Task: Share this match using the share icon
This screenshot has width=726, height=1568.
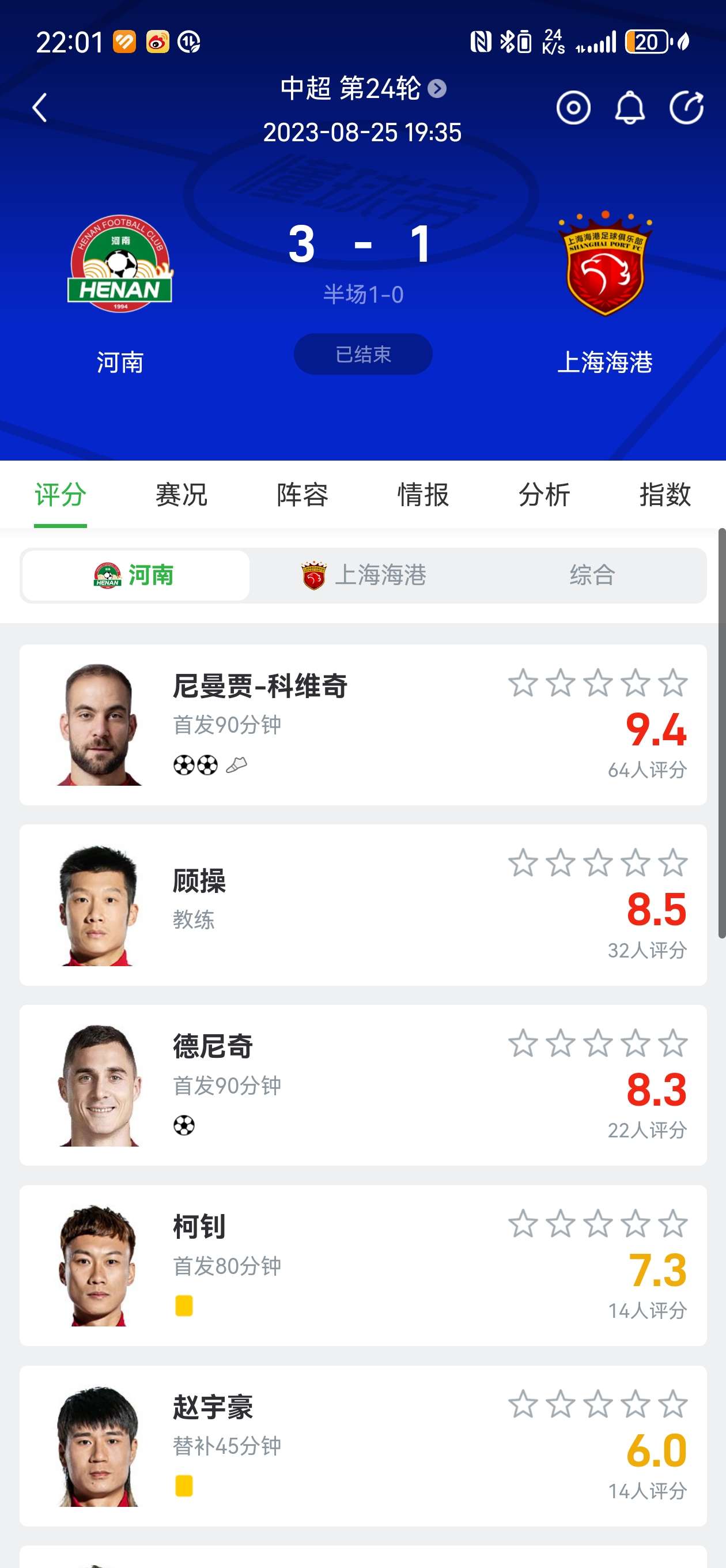Action: pyautogui.click(x=686, y=108)
